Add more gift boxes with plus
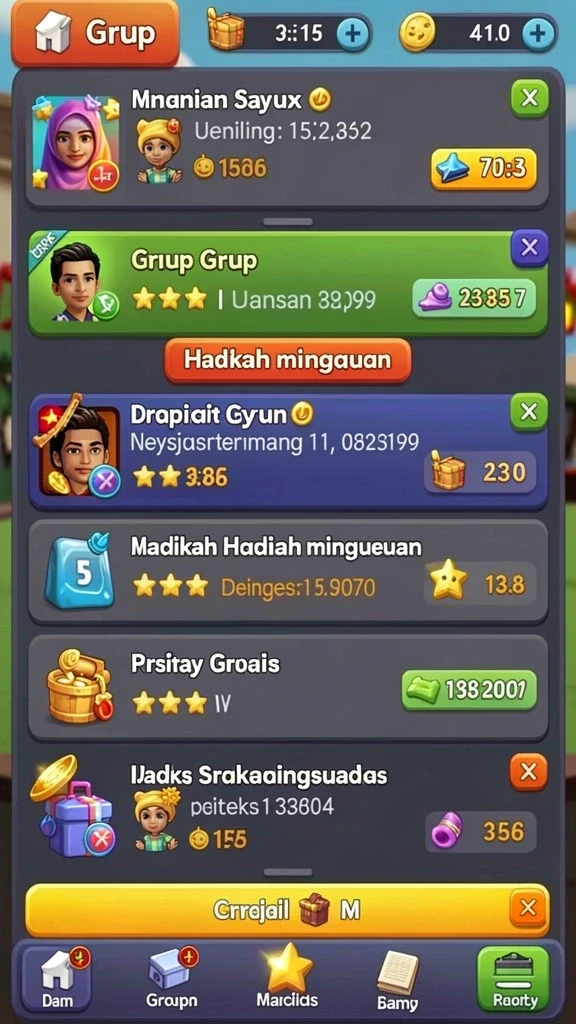 [353, 33]
